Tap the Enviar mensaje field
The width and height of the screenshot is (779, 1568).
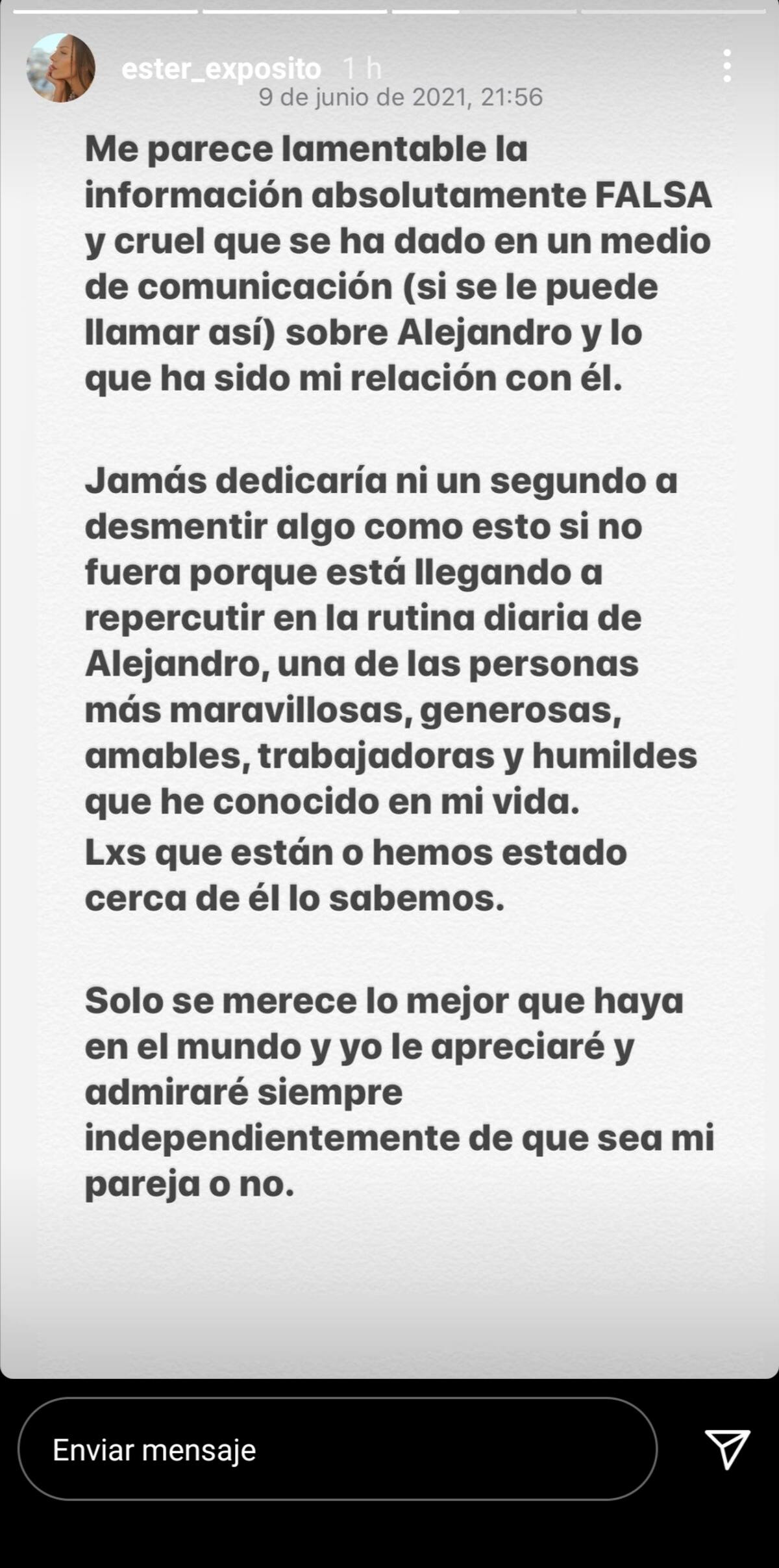338,1450
